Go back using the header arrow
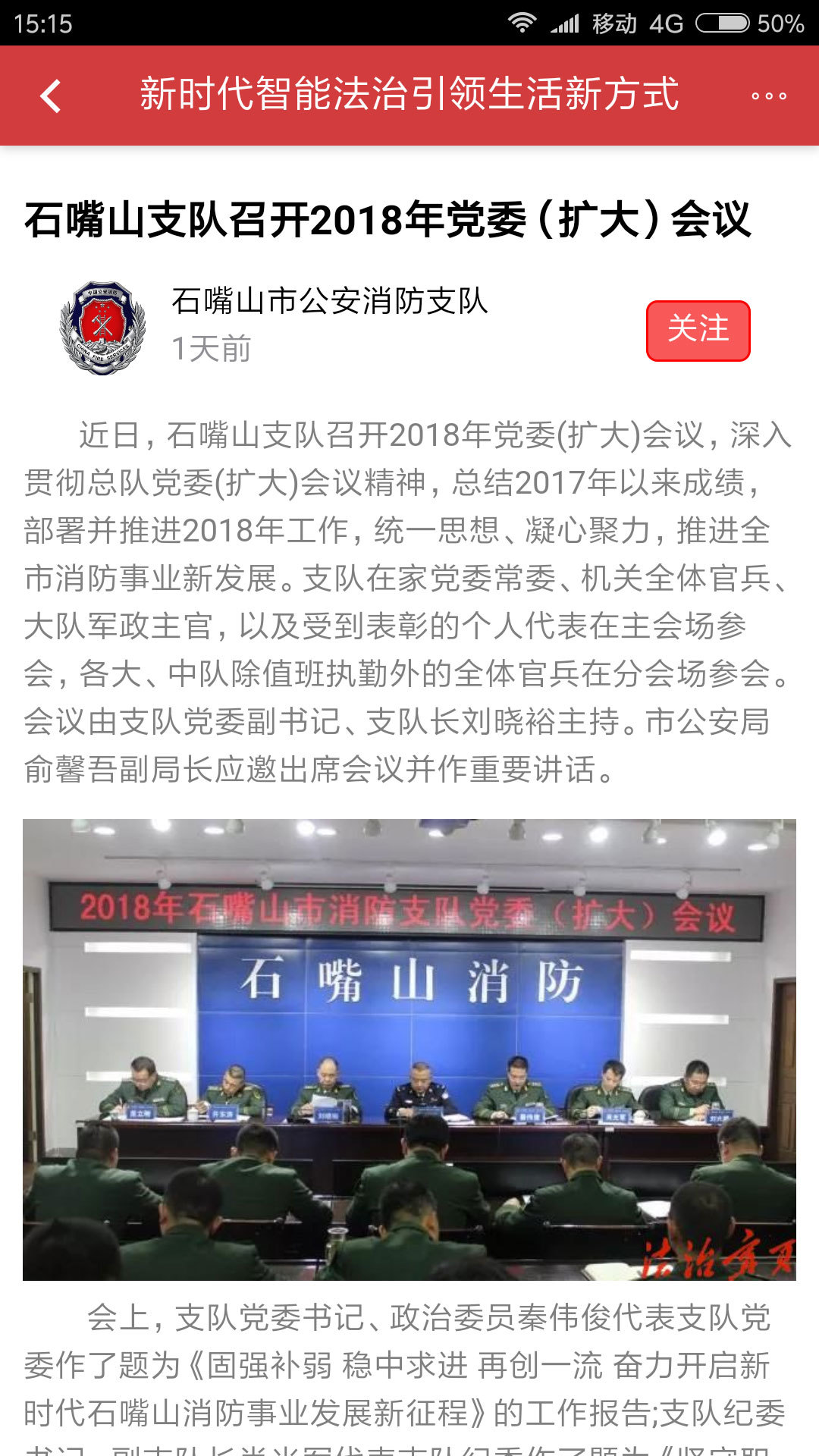Screen dimensions: 819x1456 pyautogui.click(x=51, y=96)
